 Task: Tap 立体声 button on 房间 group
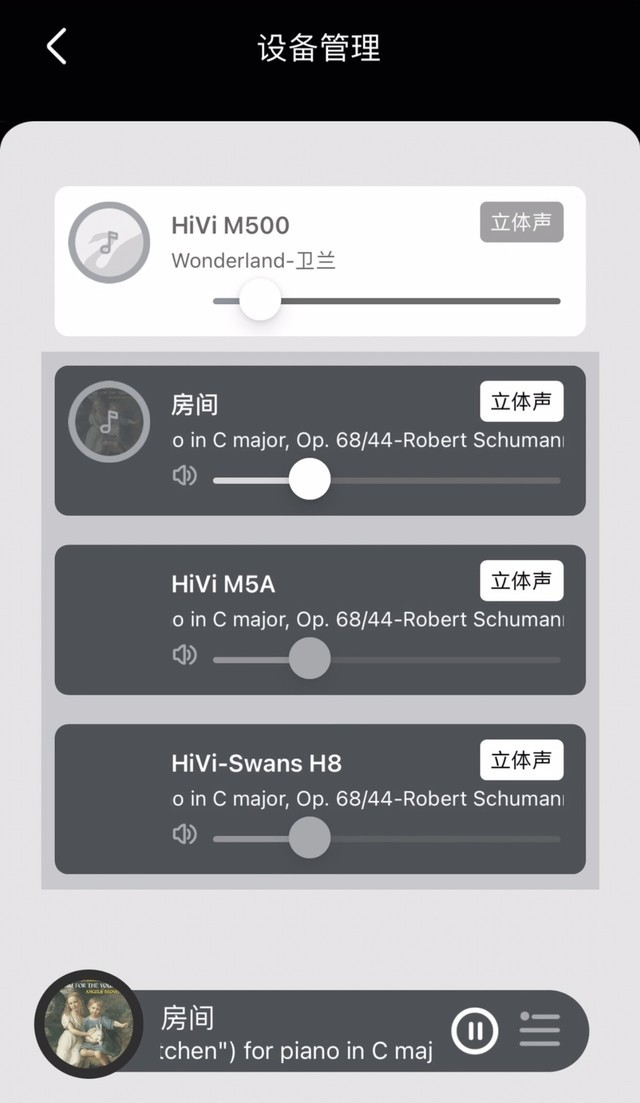(x=521, y=402)
